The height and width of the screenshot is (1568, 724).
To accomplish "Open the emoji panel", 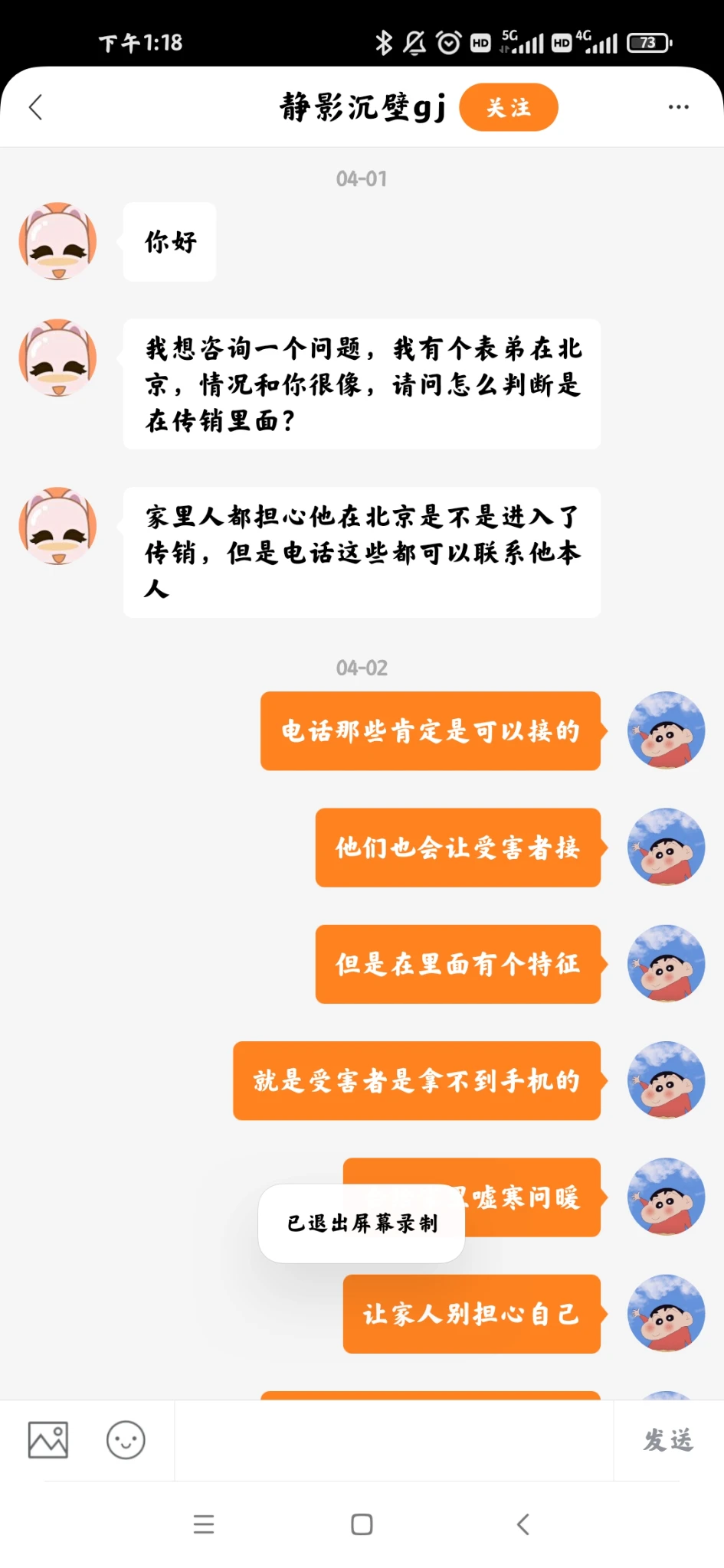I will tap(126, 1440).
